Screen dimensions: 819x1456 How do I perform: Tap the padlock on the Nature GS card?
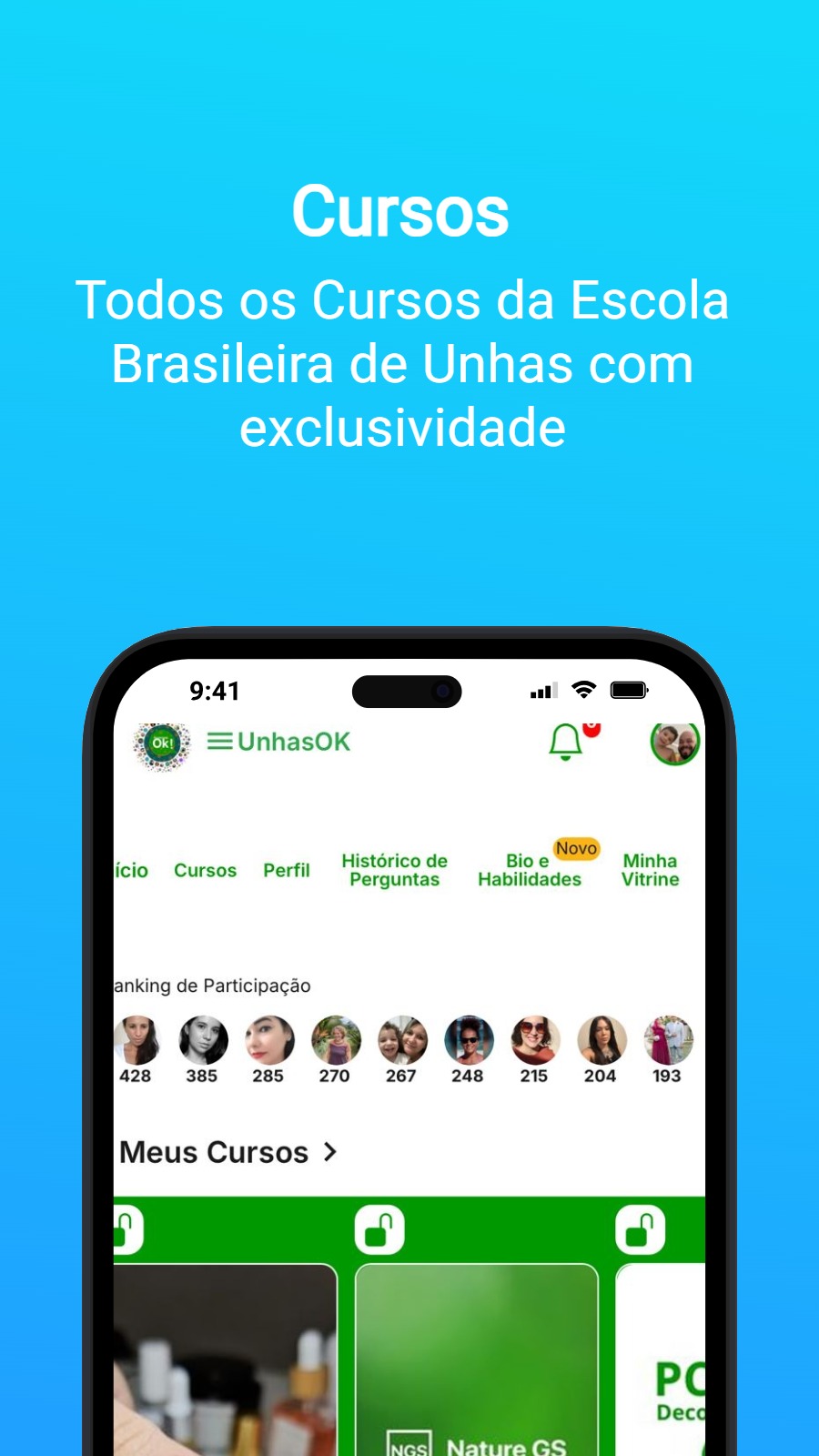click(380, 1229)
